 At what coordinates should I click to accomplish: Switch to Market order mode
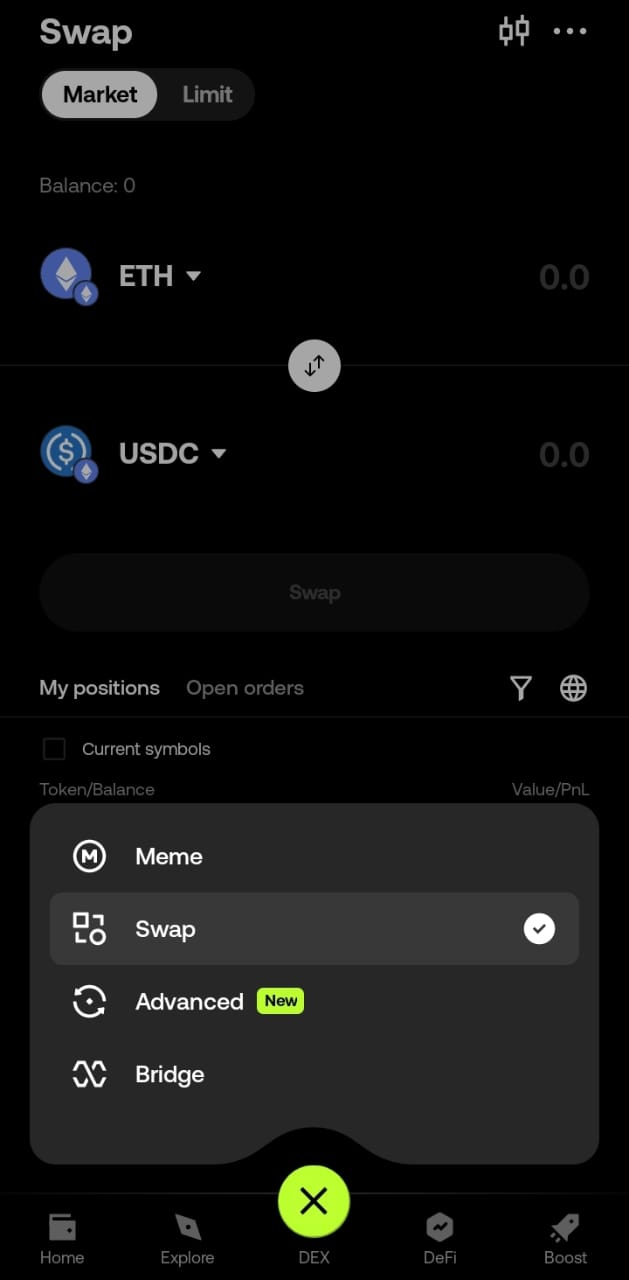(x=100, y=95)
